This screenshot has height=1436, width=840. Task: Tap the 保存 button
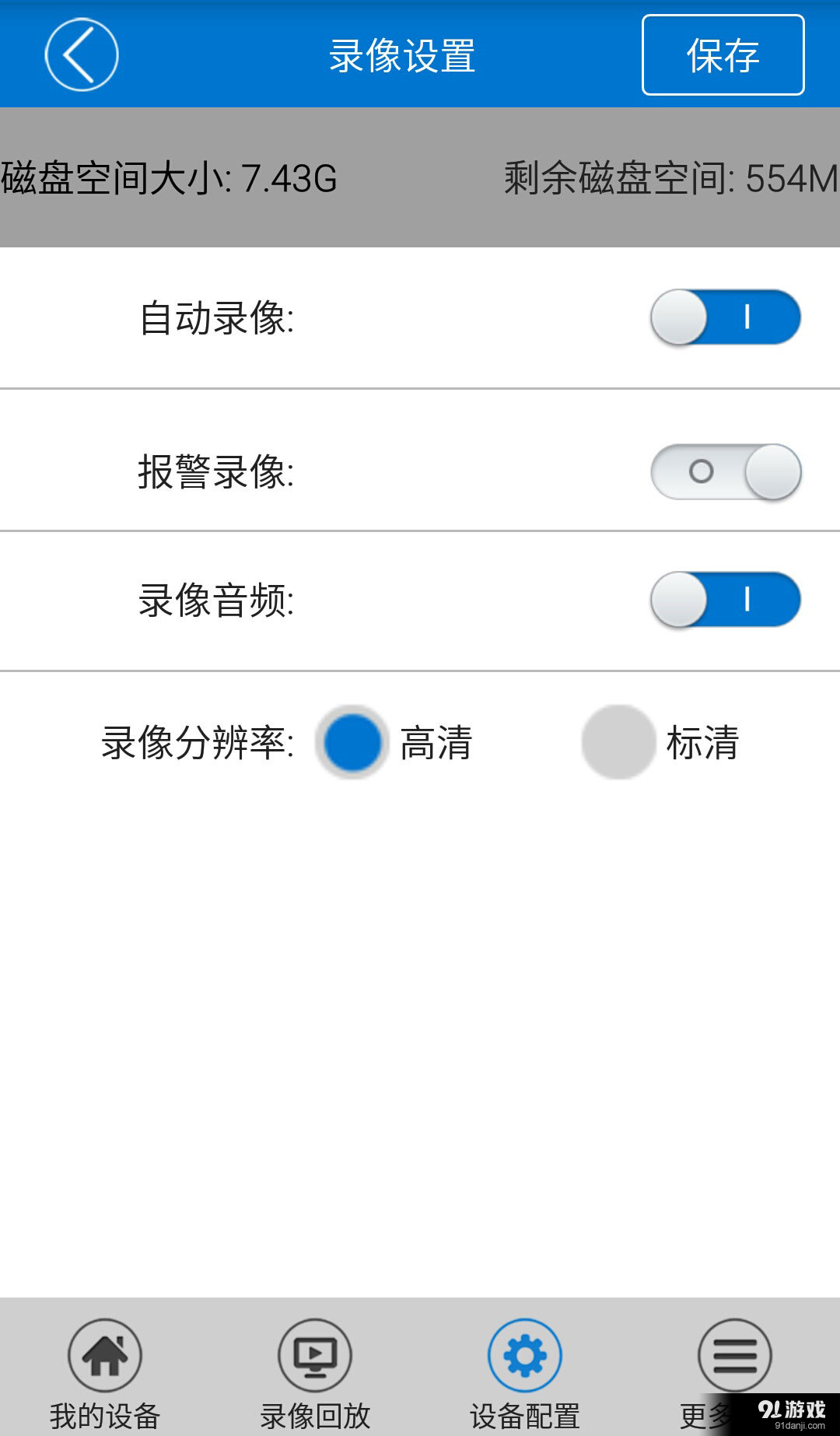[723, 54]
